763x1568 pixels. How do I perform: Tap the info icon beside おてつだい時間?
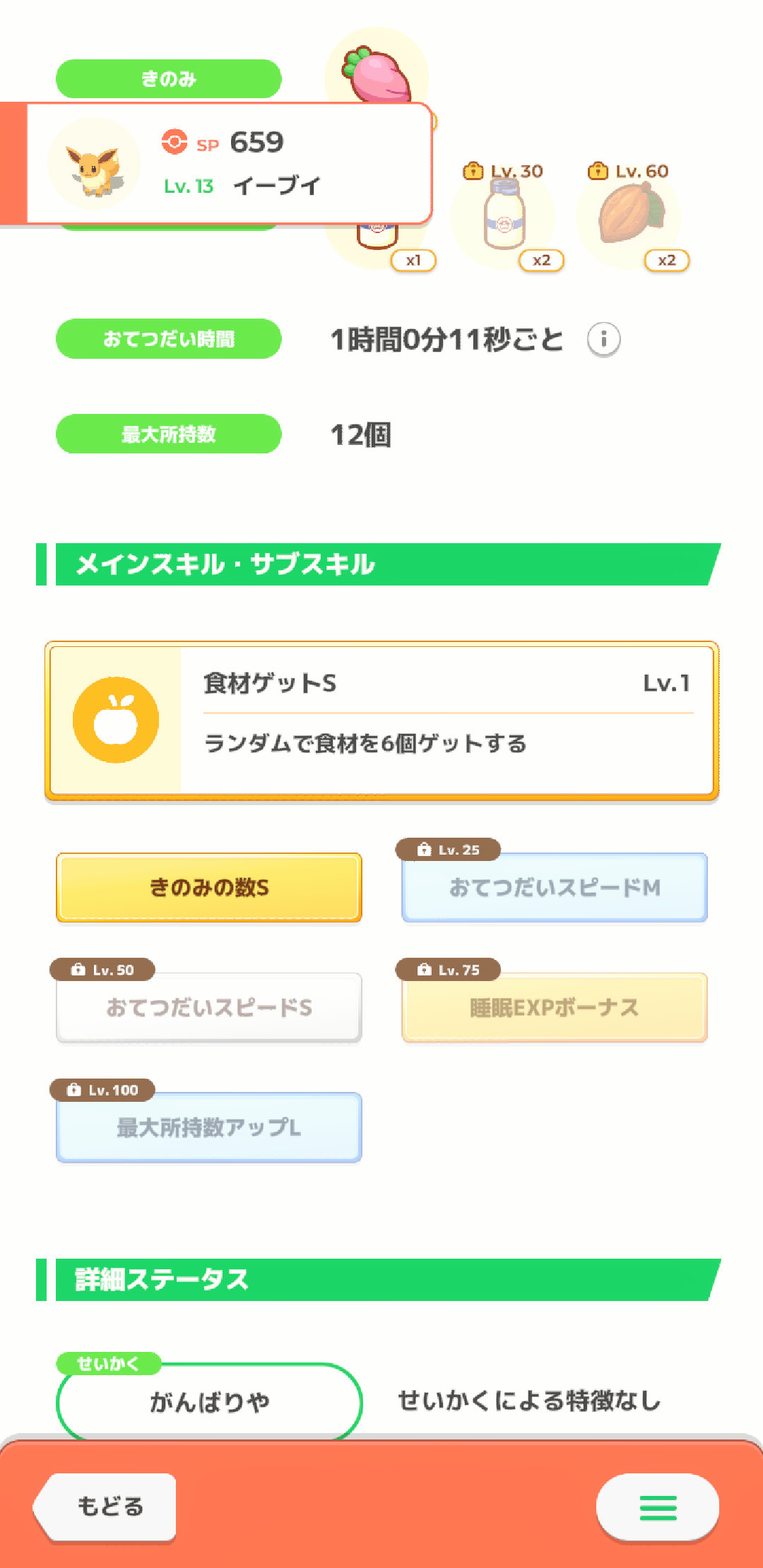pyautogui.click(x=603, y=340)
